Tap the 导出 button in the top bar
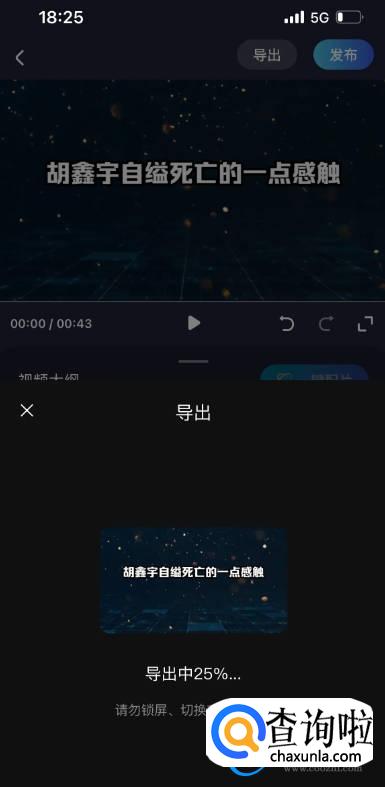The image size is (385, 787). tap(267, 55)
